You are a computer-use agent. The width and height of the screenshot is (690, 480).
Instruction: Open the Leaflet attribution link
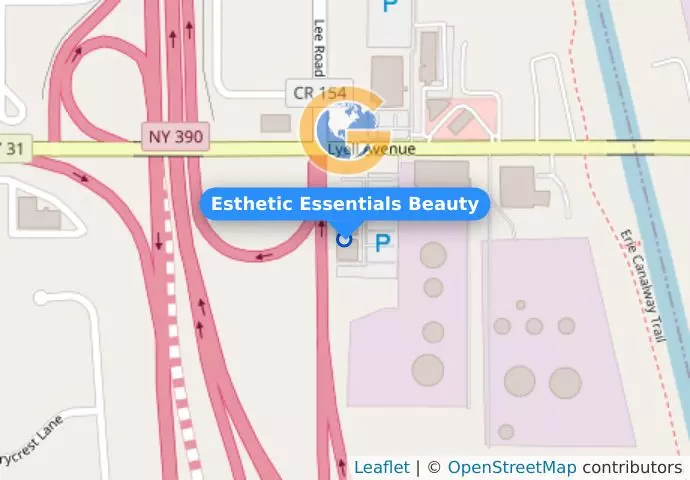(381, 467)
